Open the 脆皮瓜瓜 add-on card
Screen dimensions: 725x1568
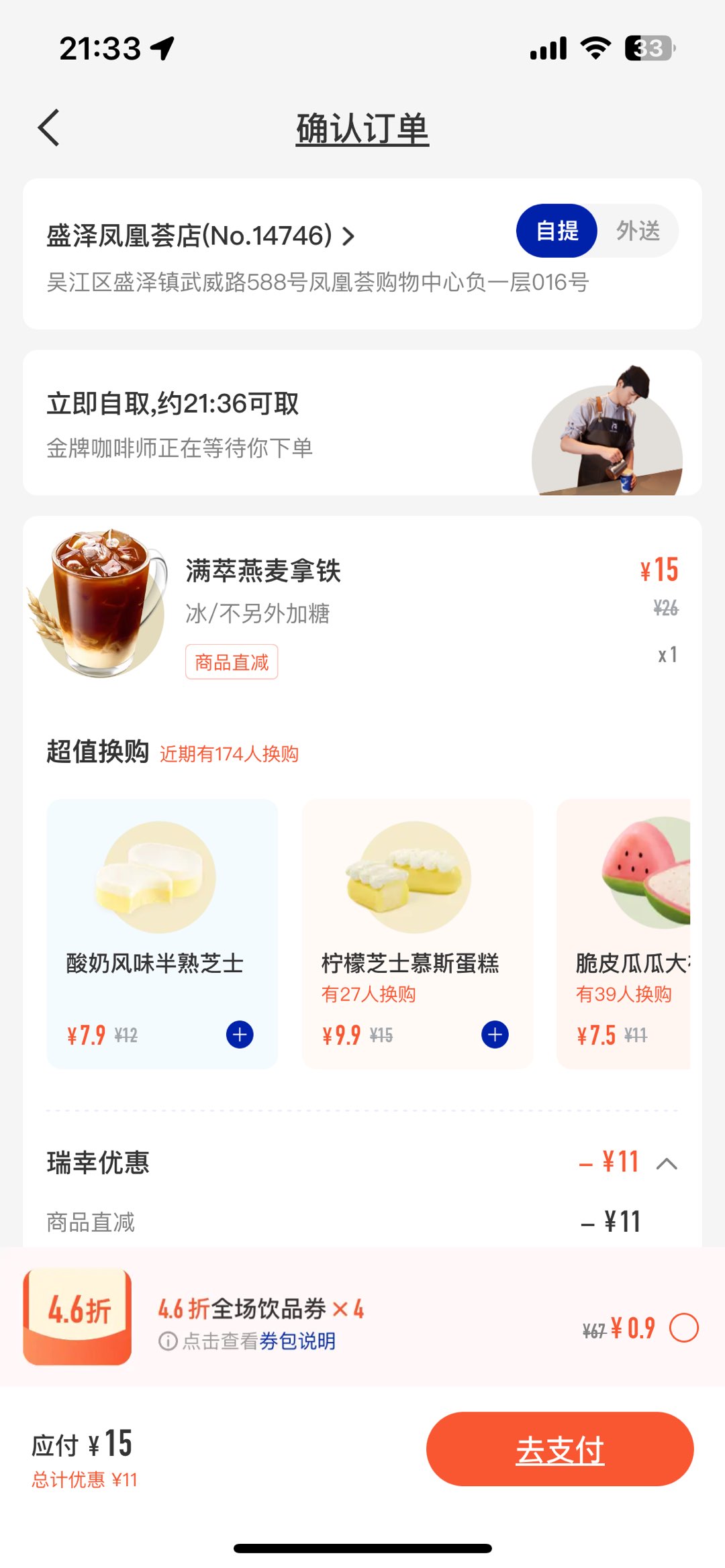(x=624, y=933)
